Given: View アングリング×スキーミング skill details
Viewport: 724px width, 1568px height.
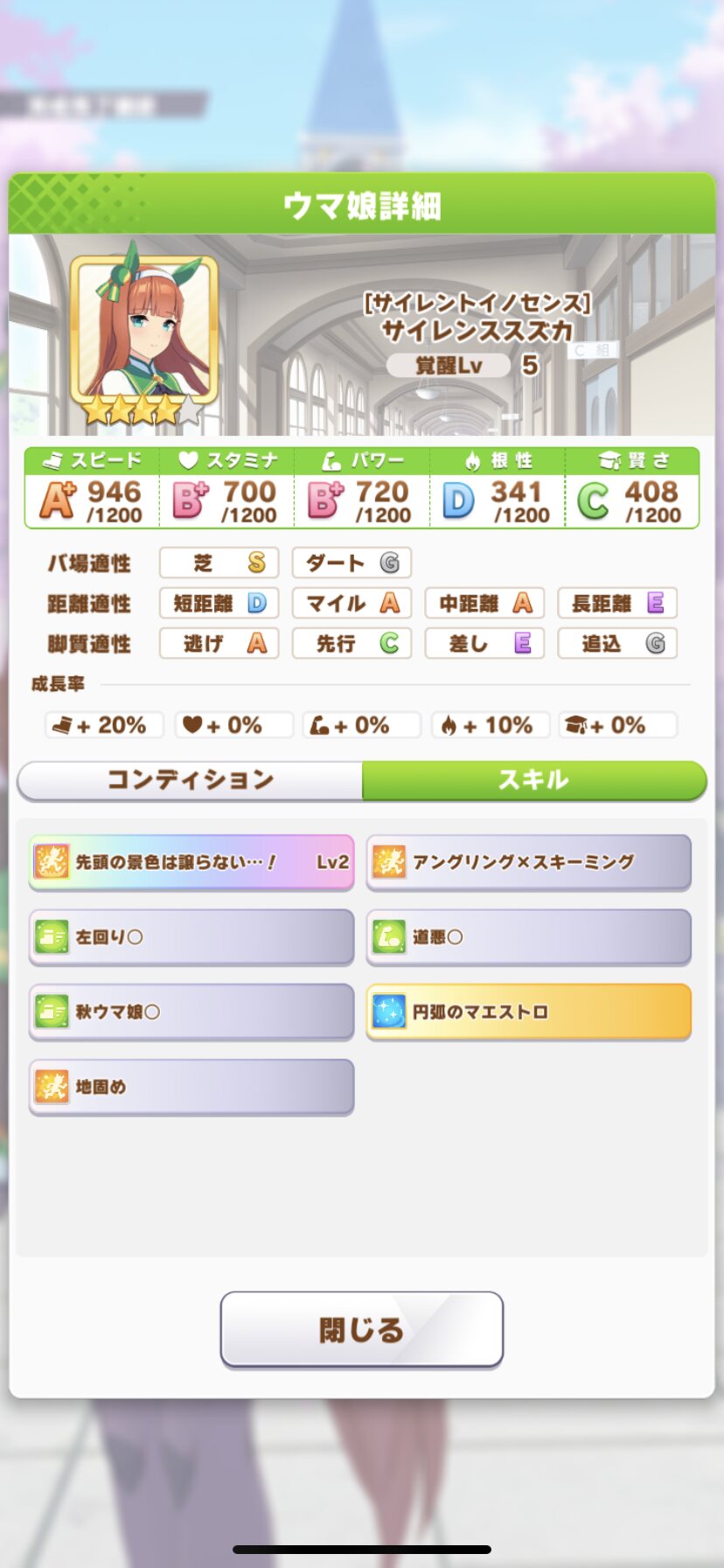Looking at the screenshot, I should (x=528, y=862).
